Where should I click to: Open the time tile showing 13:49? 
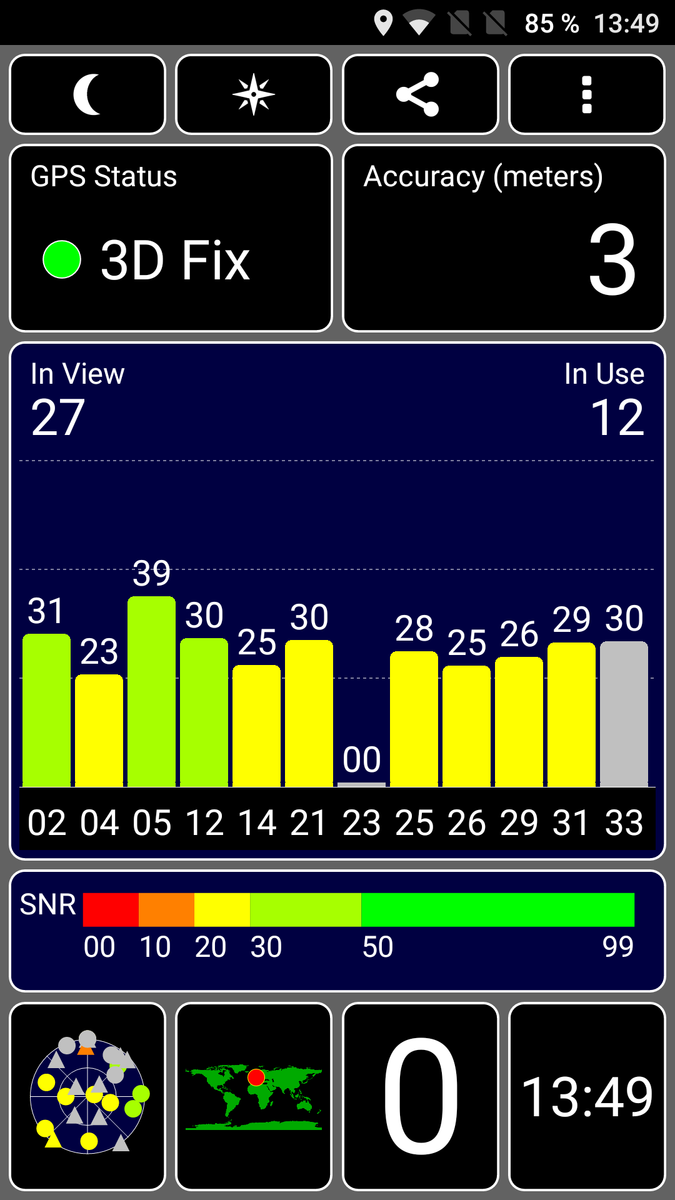pos(587,1097)
